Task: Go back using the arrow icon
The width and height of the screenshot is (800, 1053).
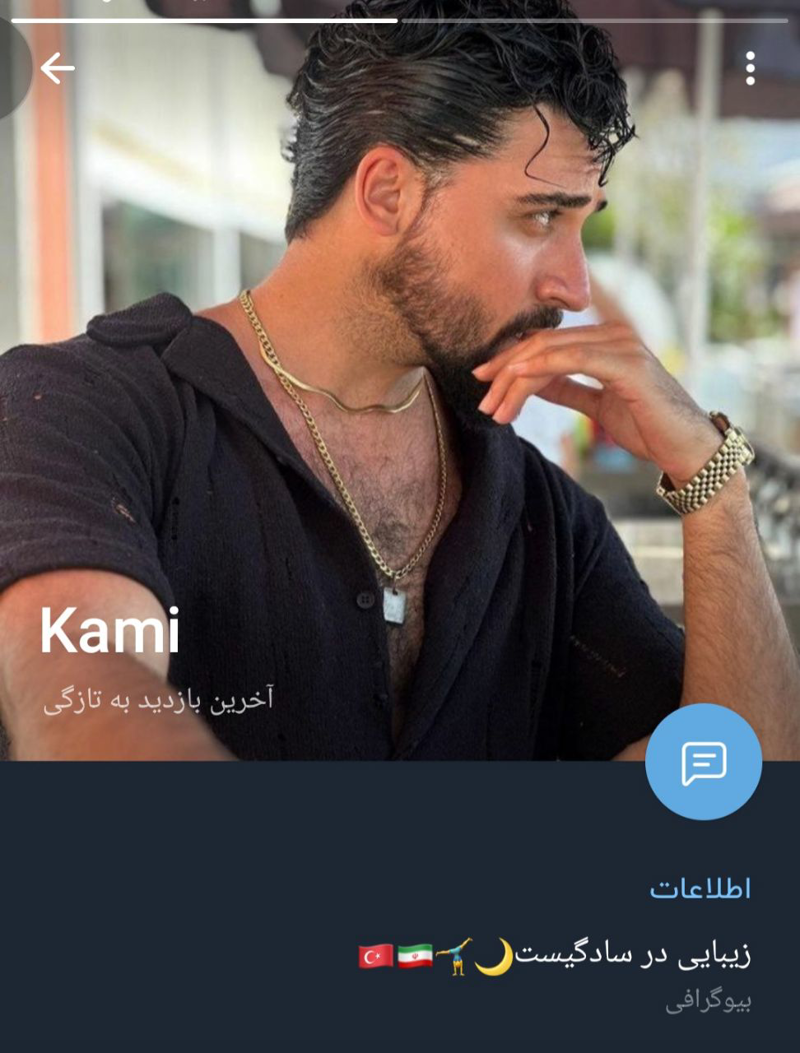Action: 57,68
